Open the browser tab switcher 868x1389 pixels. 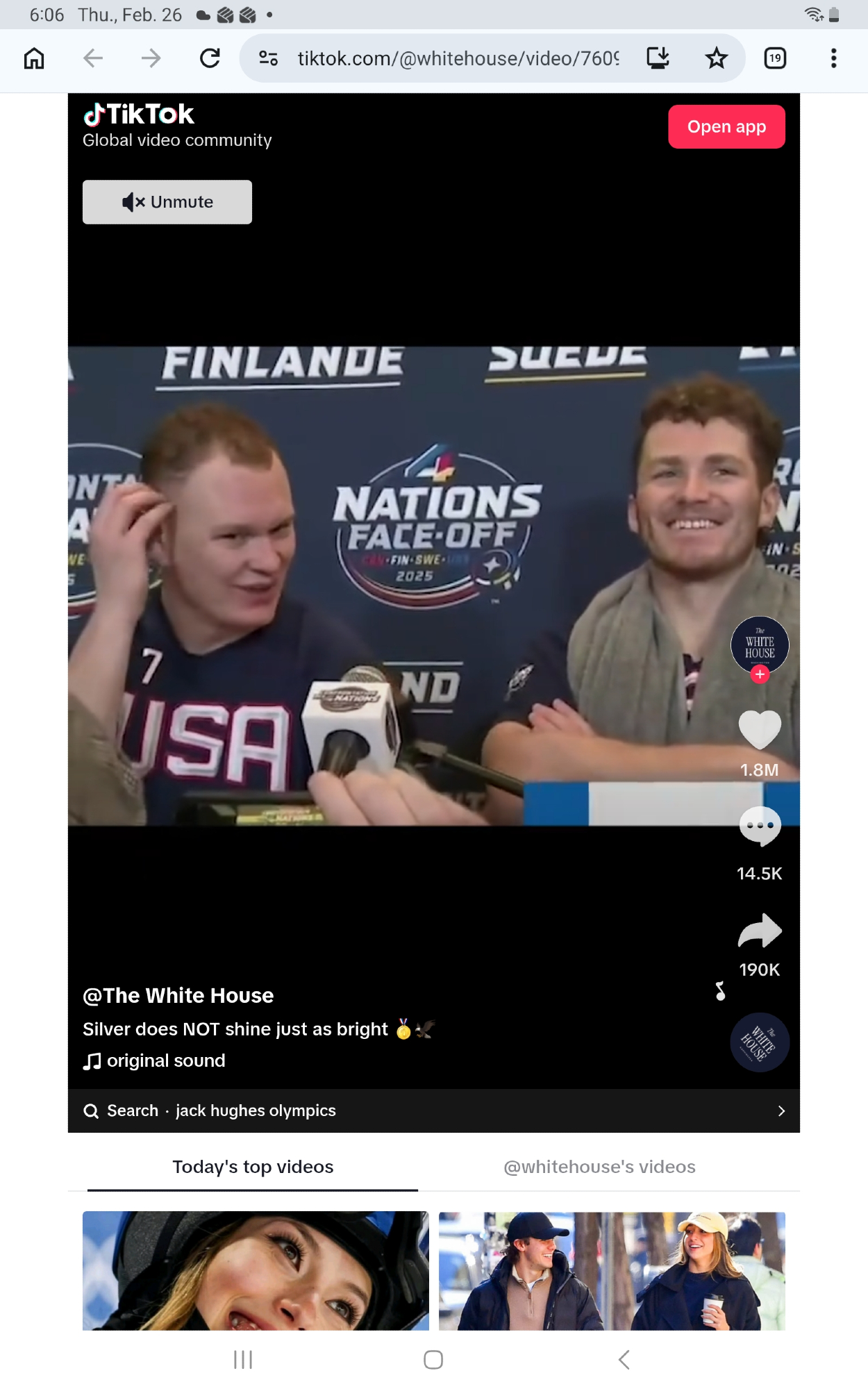[x=775, y=58]
